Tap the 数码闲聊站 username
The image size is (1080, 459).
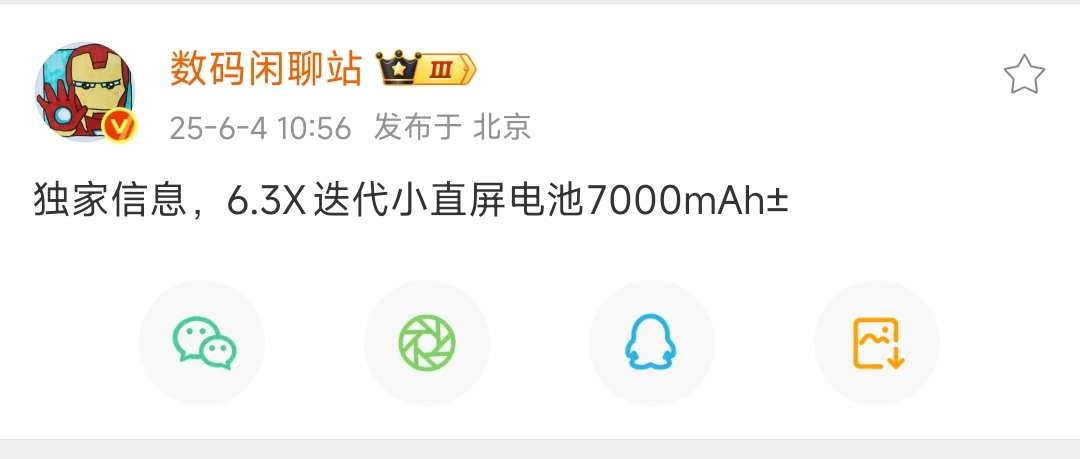[x=265, y=69]
